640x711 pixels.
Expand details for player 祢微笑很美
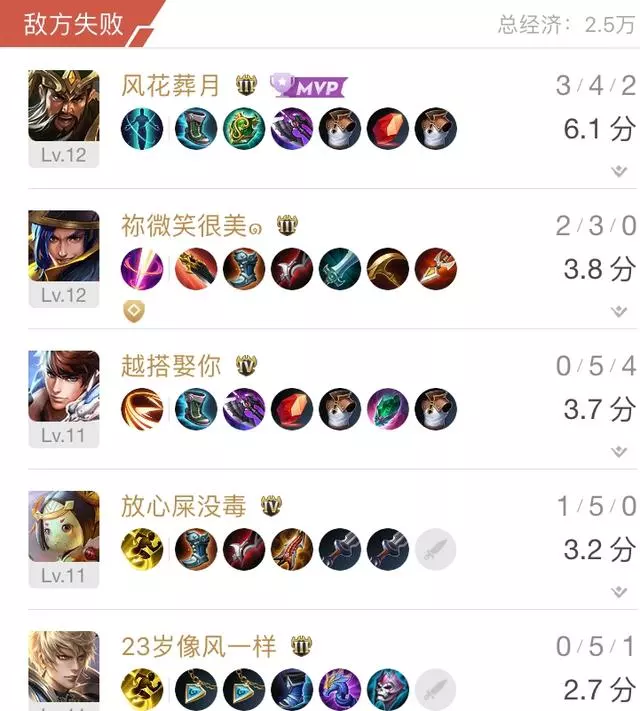click(619, 311)
